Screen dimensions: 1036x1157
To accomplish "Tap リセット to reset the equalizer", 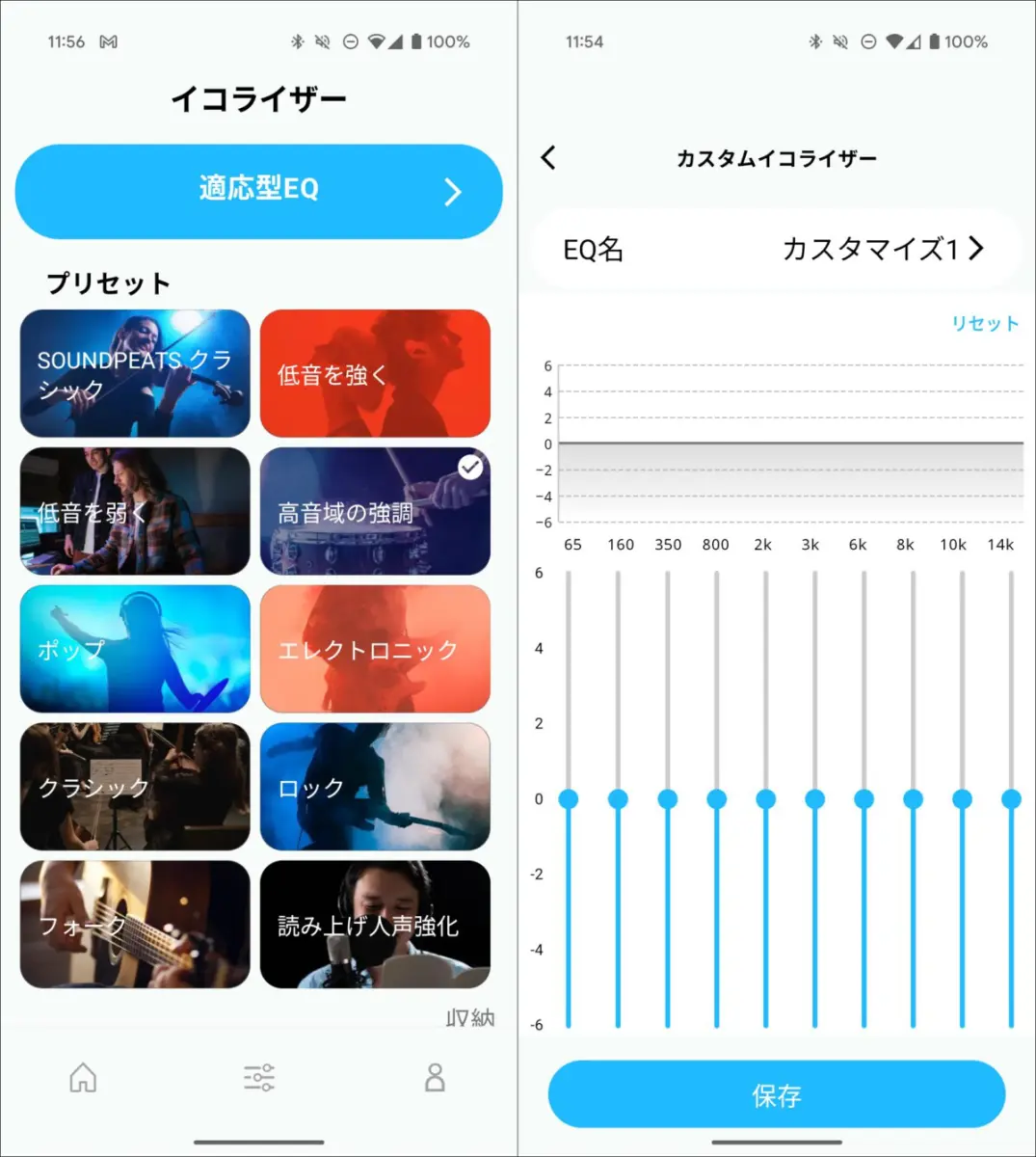I will pyautogui.click(x=984, y=324).
